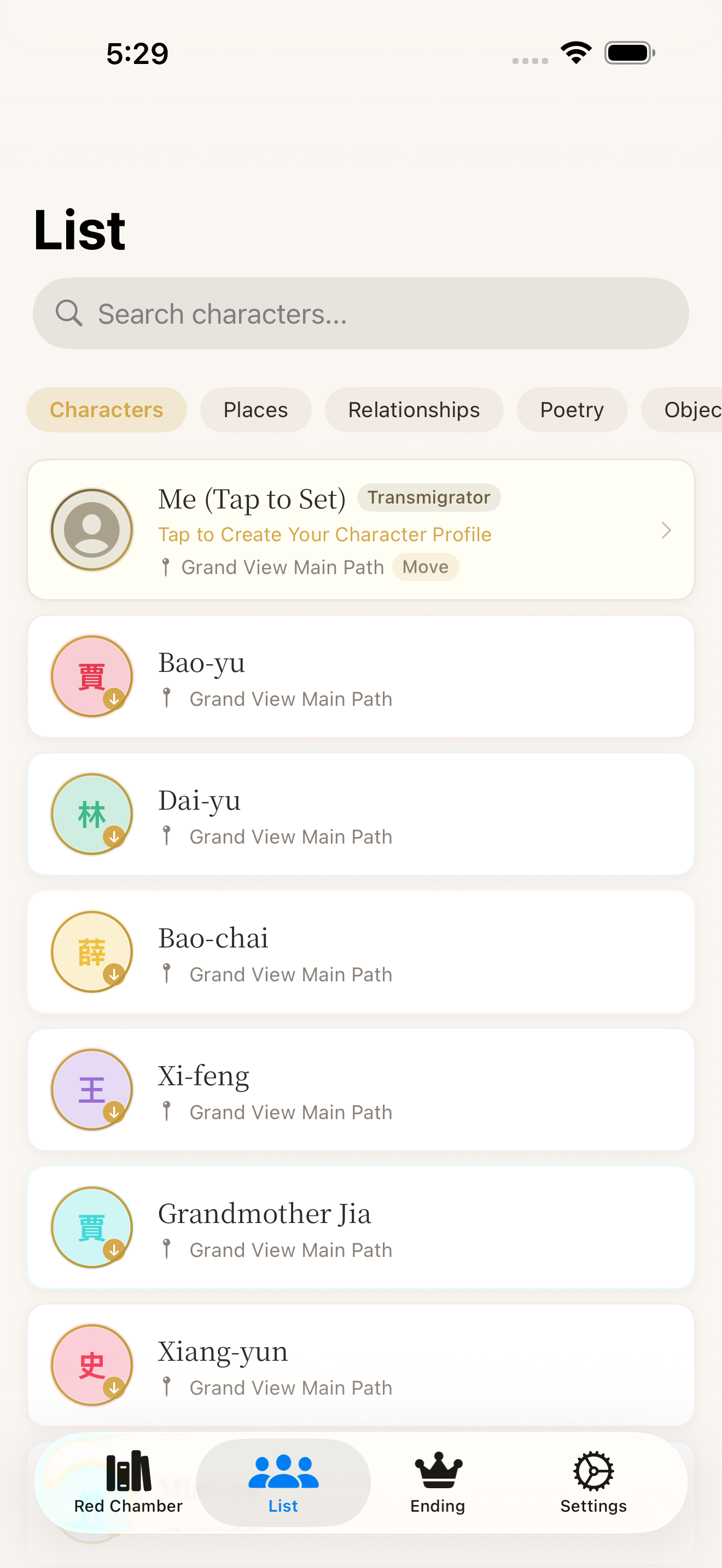Switch to the Ending tab
This screenshot has width=722, height=1568.
438,1482
